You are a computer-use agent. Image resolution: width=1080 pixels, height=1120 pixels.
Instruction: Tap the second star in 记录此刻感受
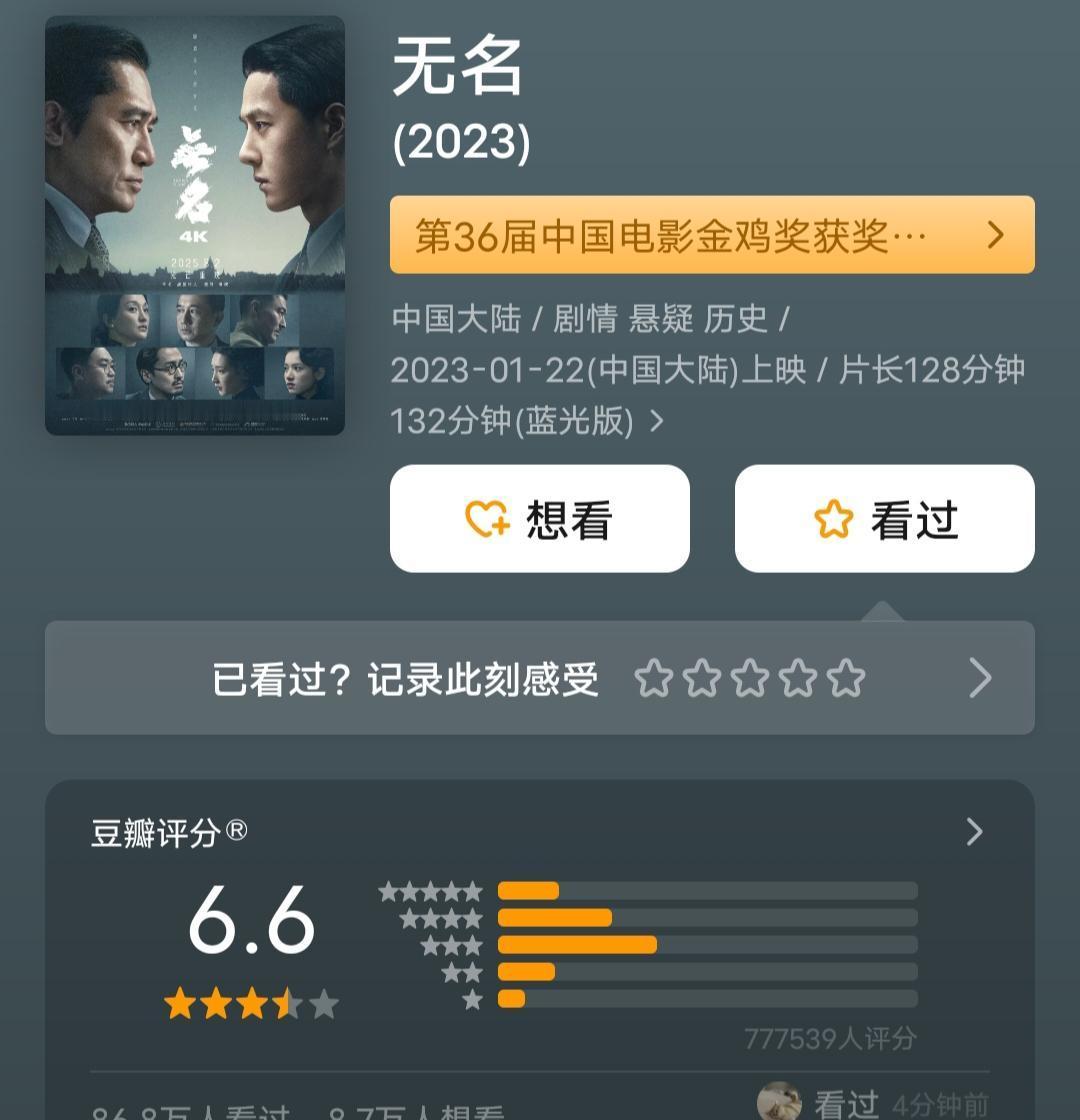pyautogui.click(x=700, y=678)
